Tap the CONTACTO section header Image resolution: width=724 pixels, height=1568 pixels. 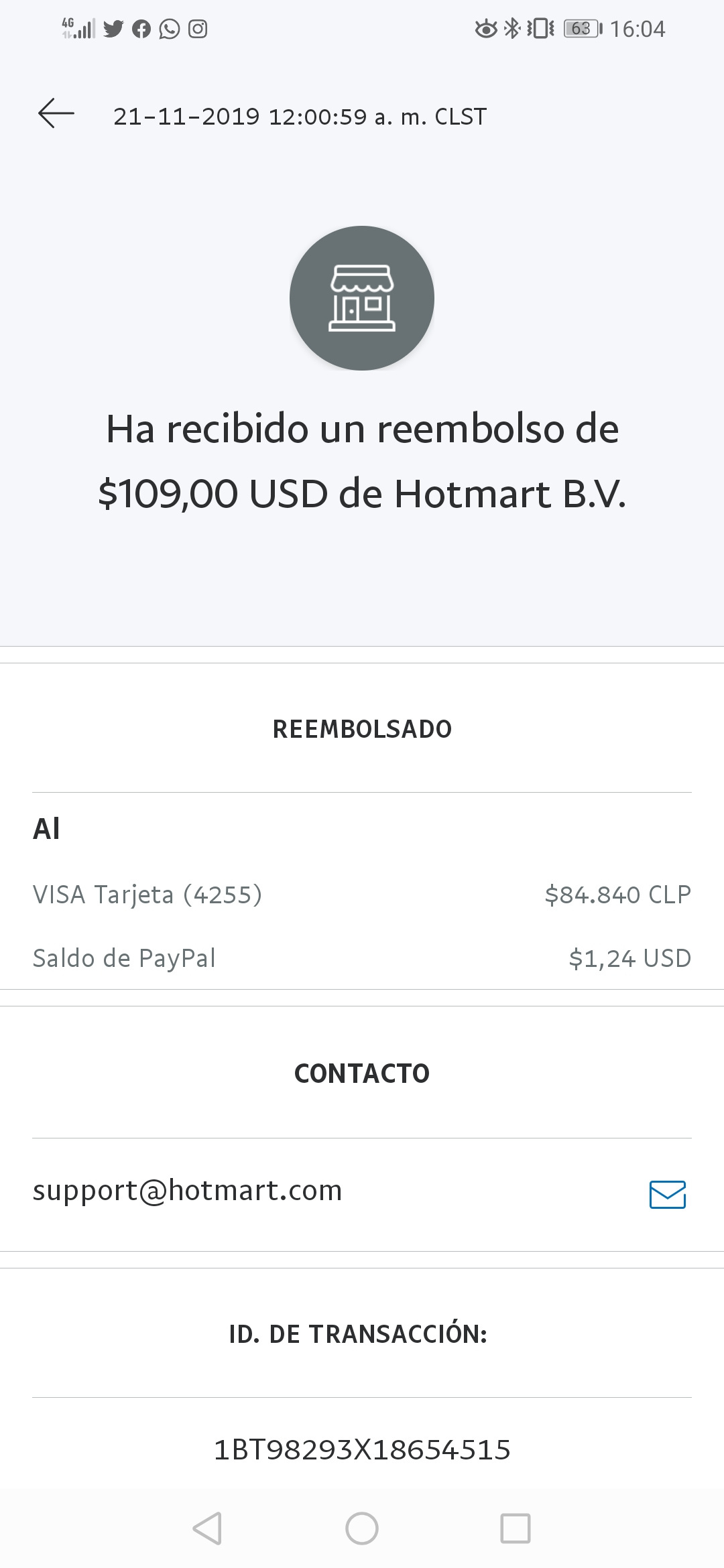[362, 1073]
